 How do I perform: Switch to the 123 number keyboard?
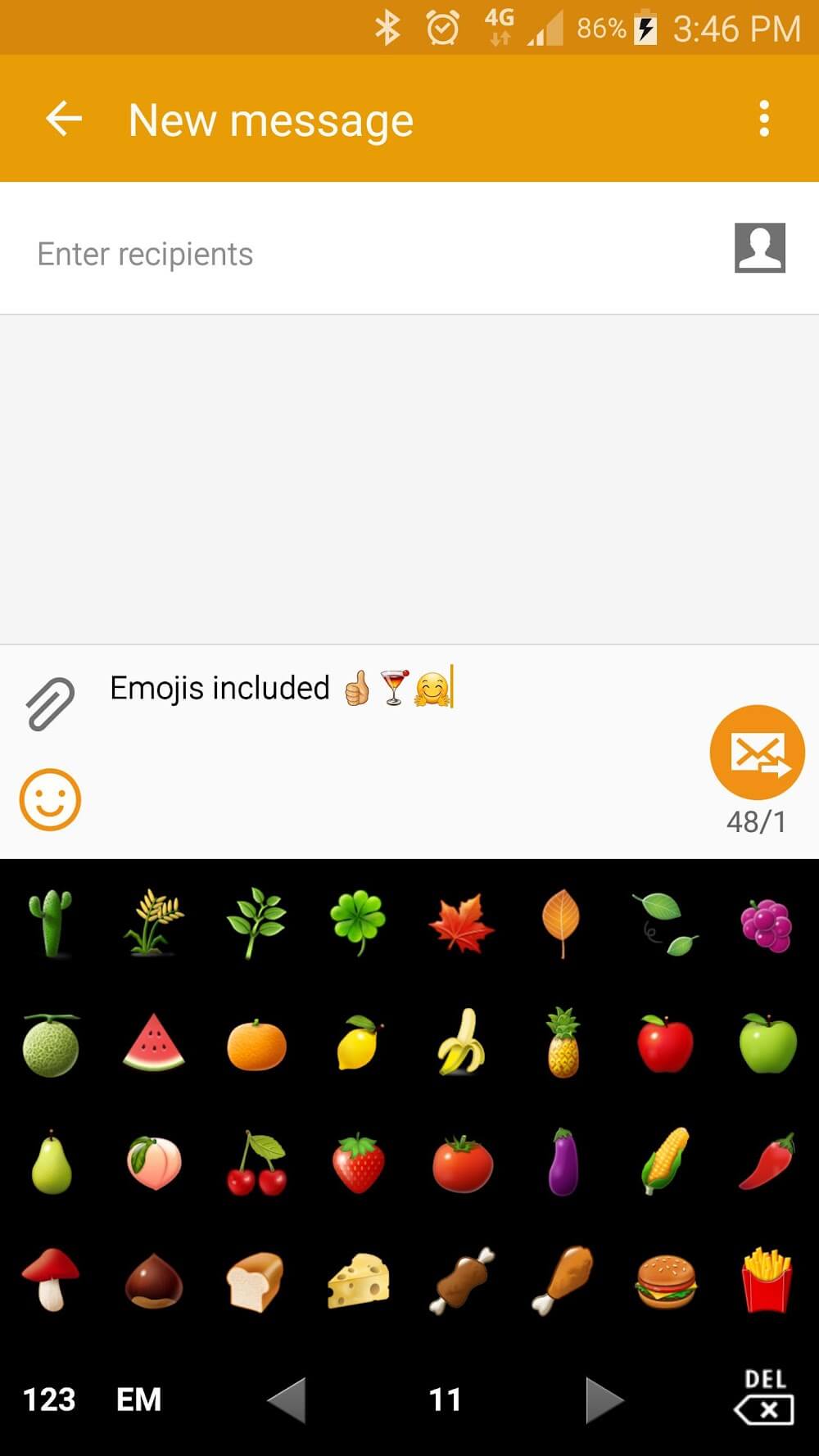[49, 1399]
